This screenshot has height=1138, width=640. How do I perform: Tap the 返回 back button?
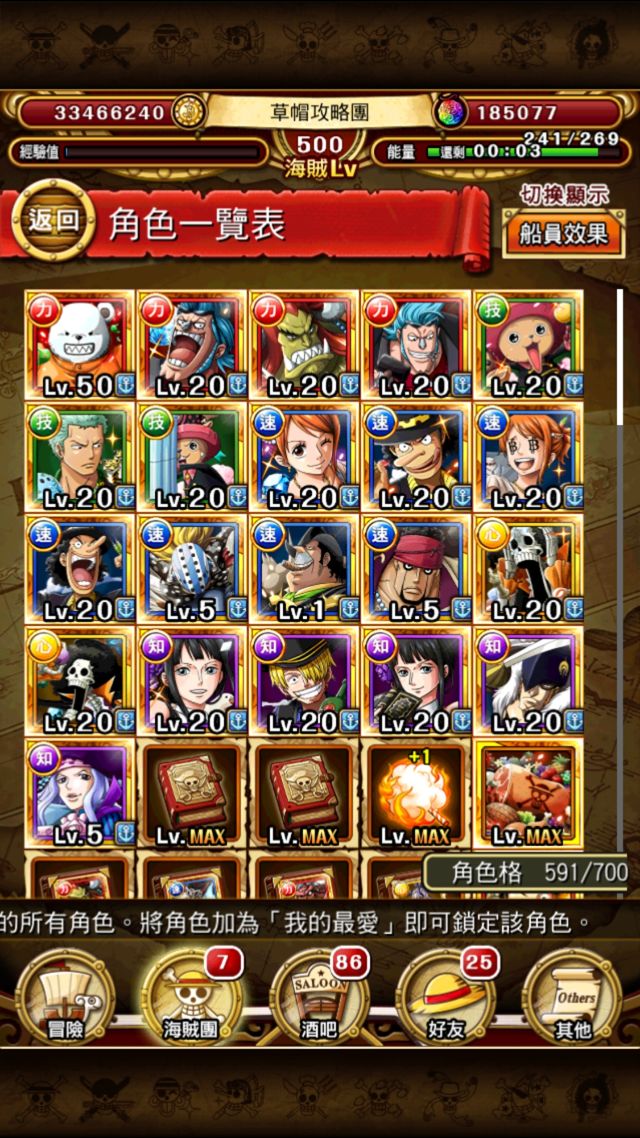click(x=53, y=221)
